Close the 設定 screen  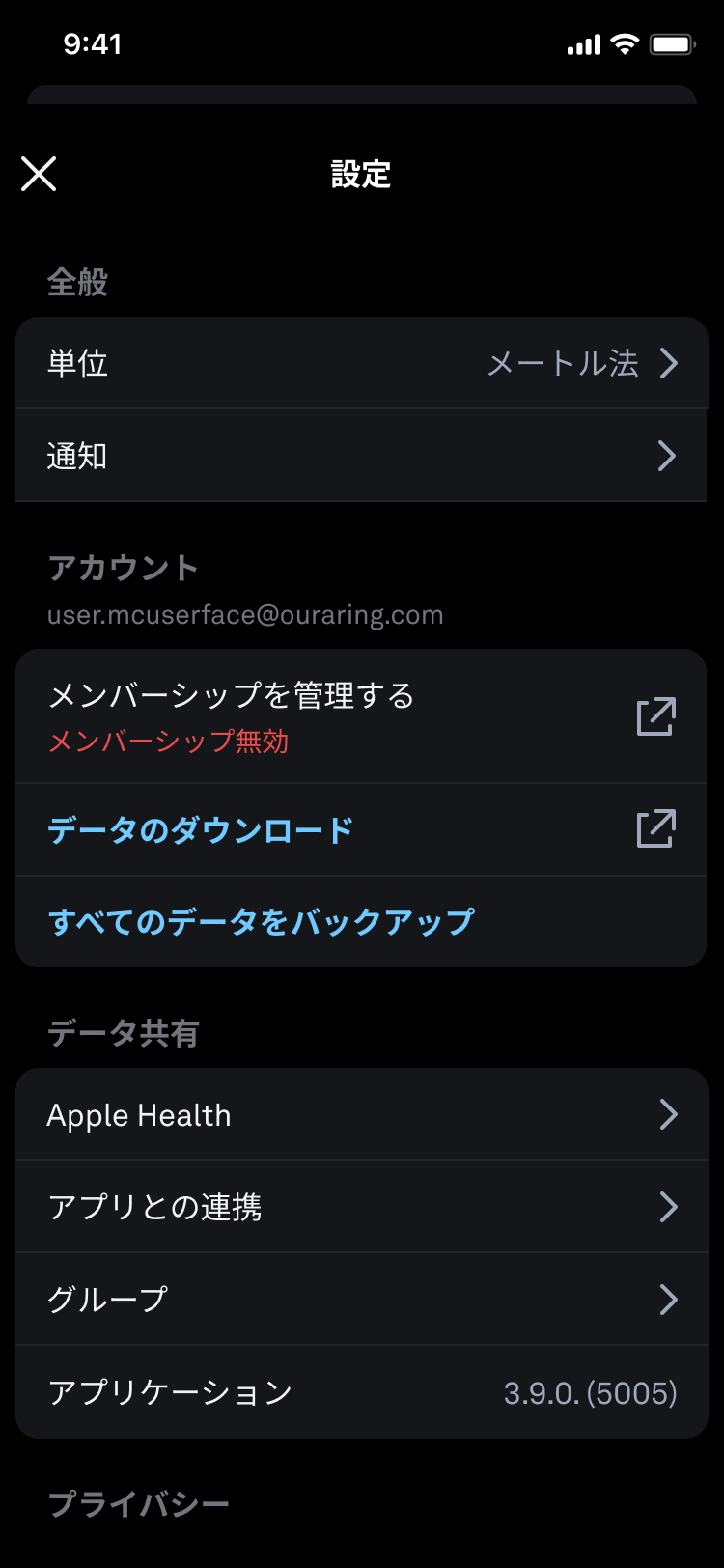point(39,174)
